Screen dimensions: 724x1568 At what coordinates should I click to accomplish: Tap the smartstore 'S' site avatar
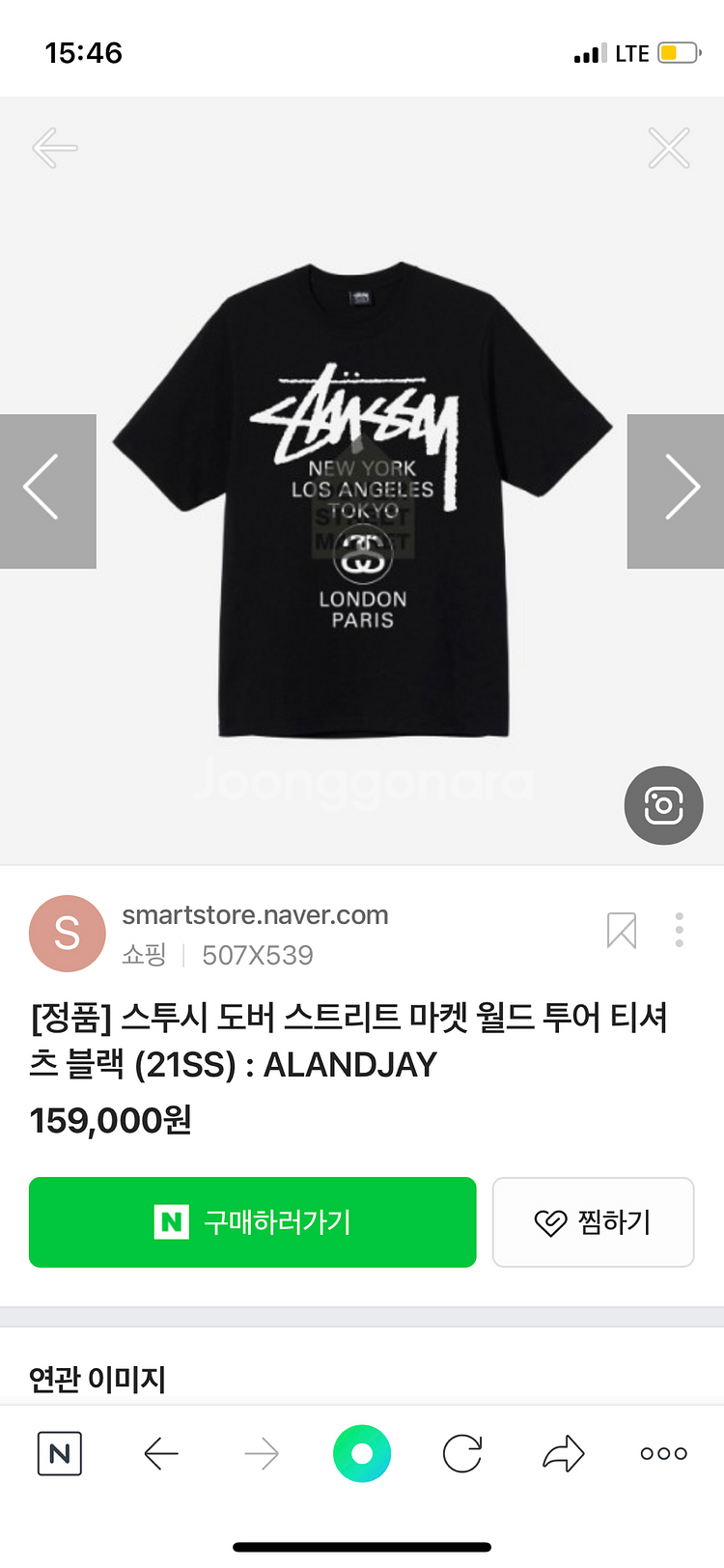pyautogui.click(x=68, y=933)
